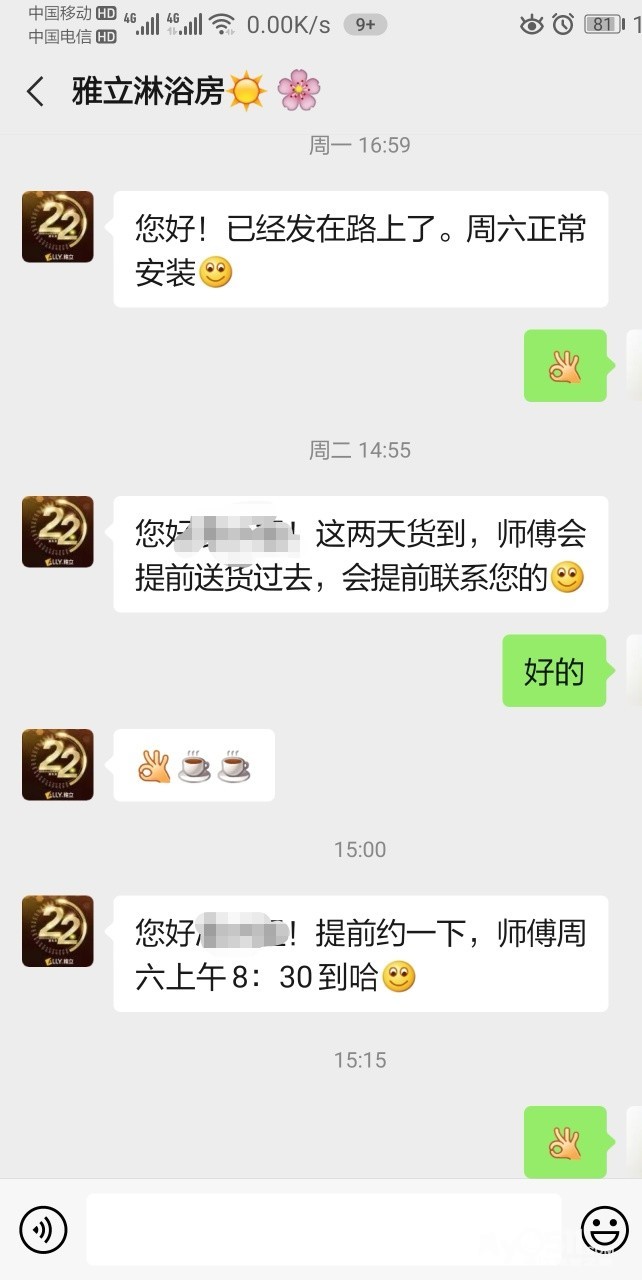View the profile from the avatar beside the coffee emoji message
This screenshot has width=642, height=1280.
click(x=58, y=765)
